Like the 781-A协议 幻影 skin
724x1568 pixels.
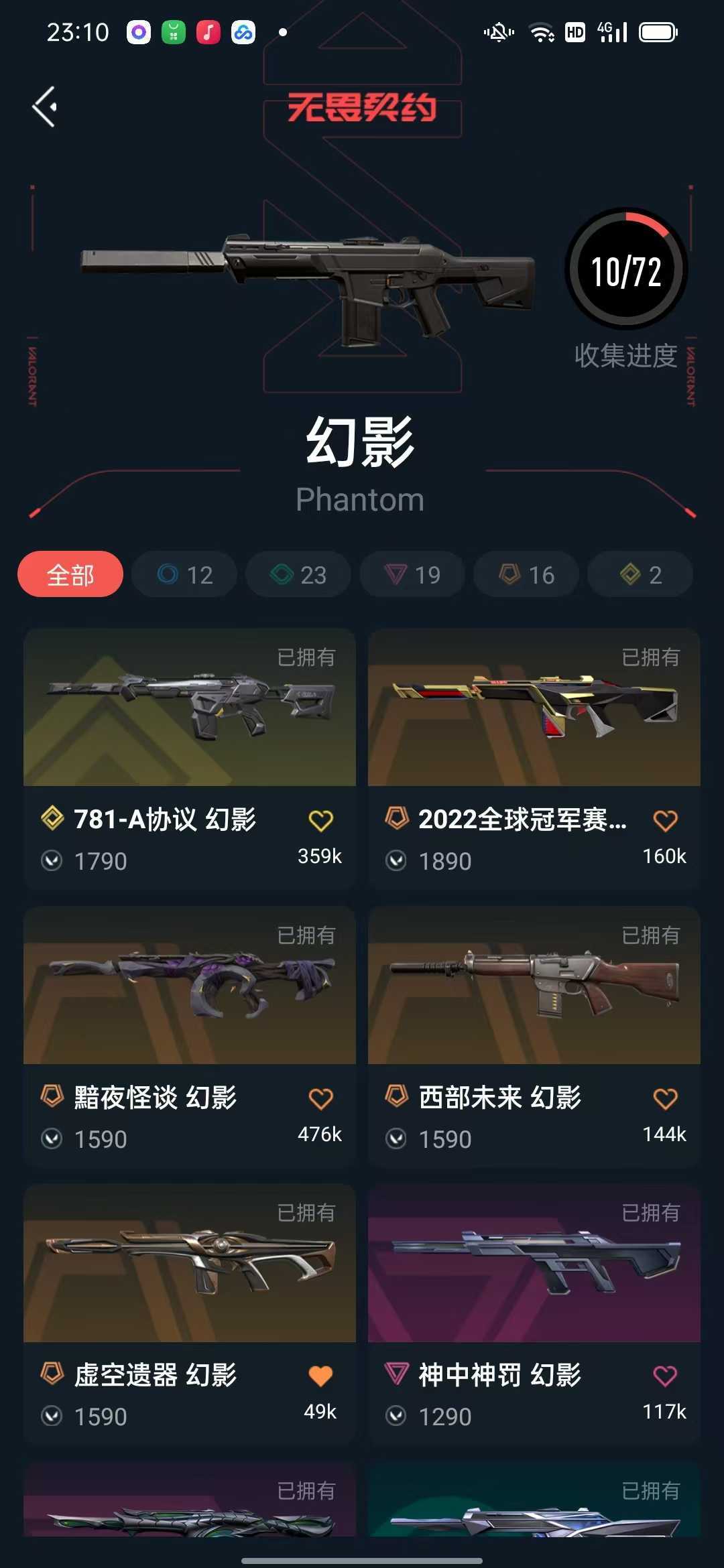(320, 820)
